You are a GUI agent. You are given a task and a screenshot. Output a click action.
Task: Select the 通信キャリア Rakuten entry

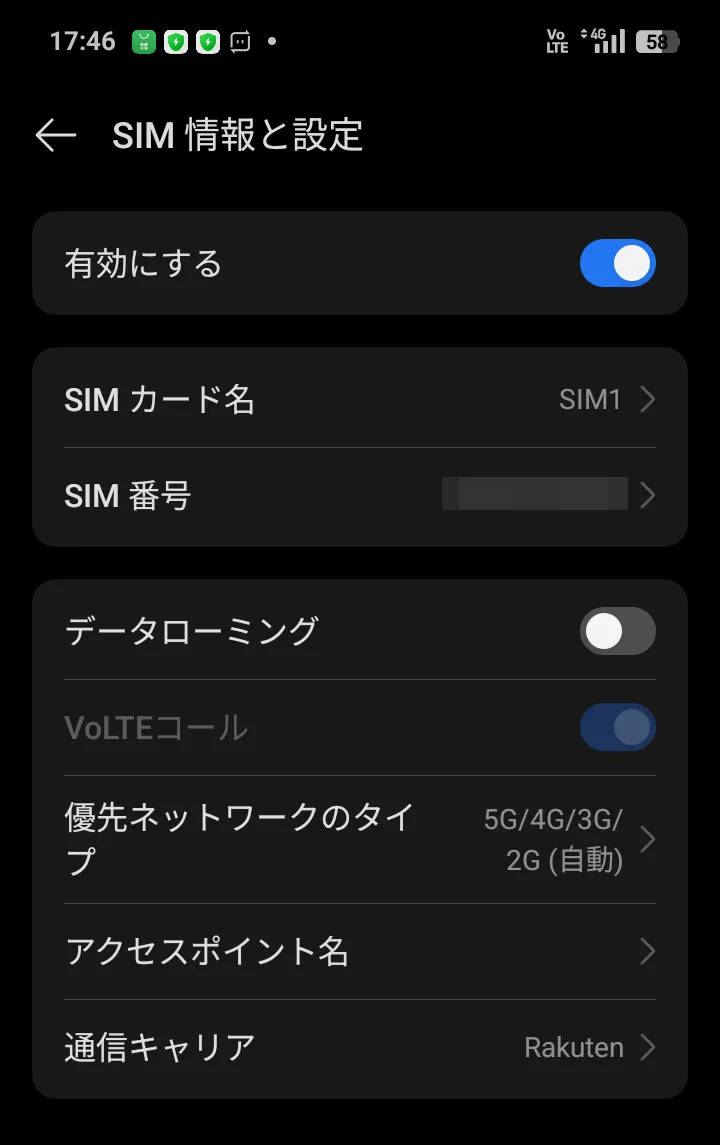point(574,1047)
